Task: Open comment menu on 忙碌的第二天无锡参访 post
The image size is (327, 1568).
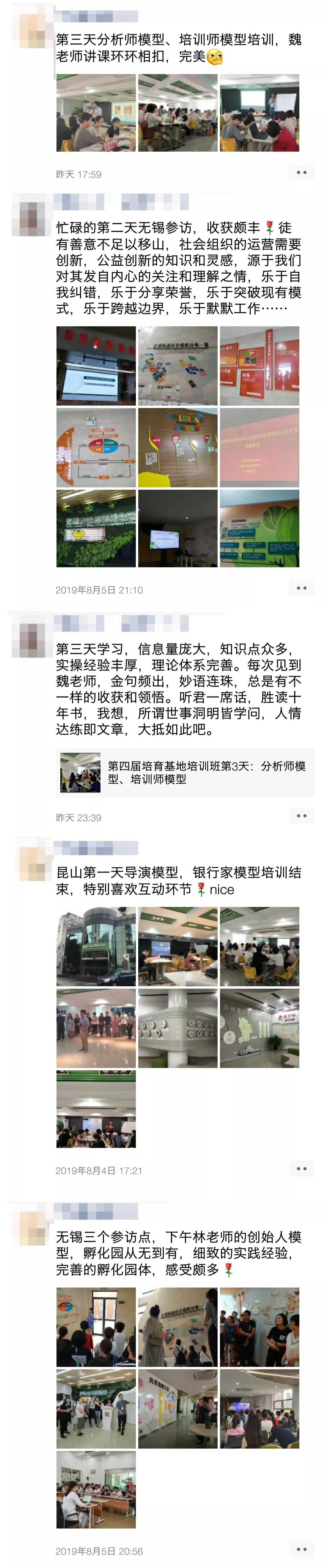Action: pyautogui.click(x=301, y=588)
